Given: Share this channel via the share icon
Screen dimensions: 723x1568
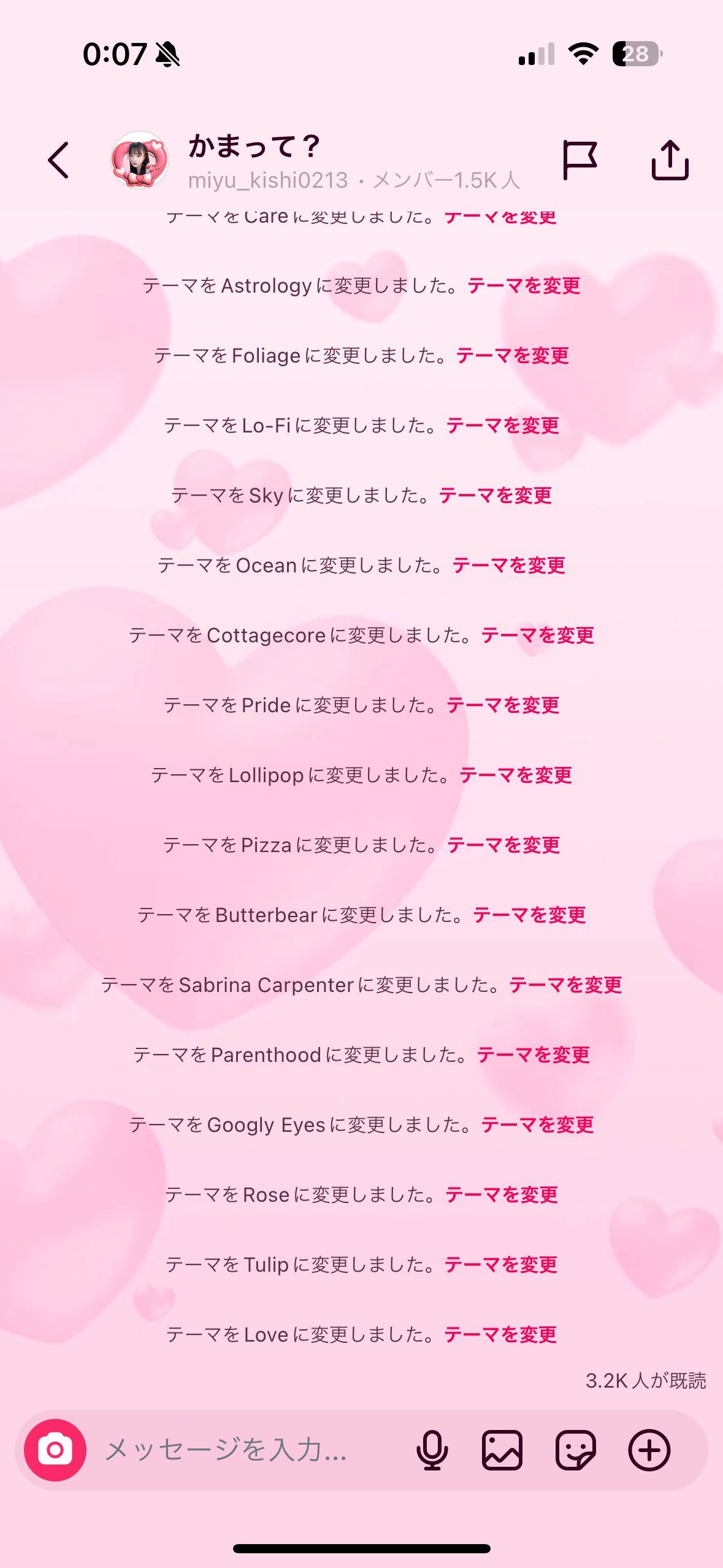Looking at the screenshot, I should (x=670, y=160).
